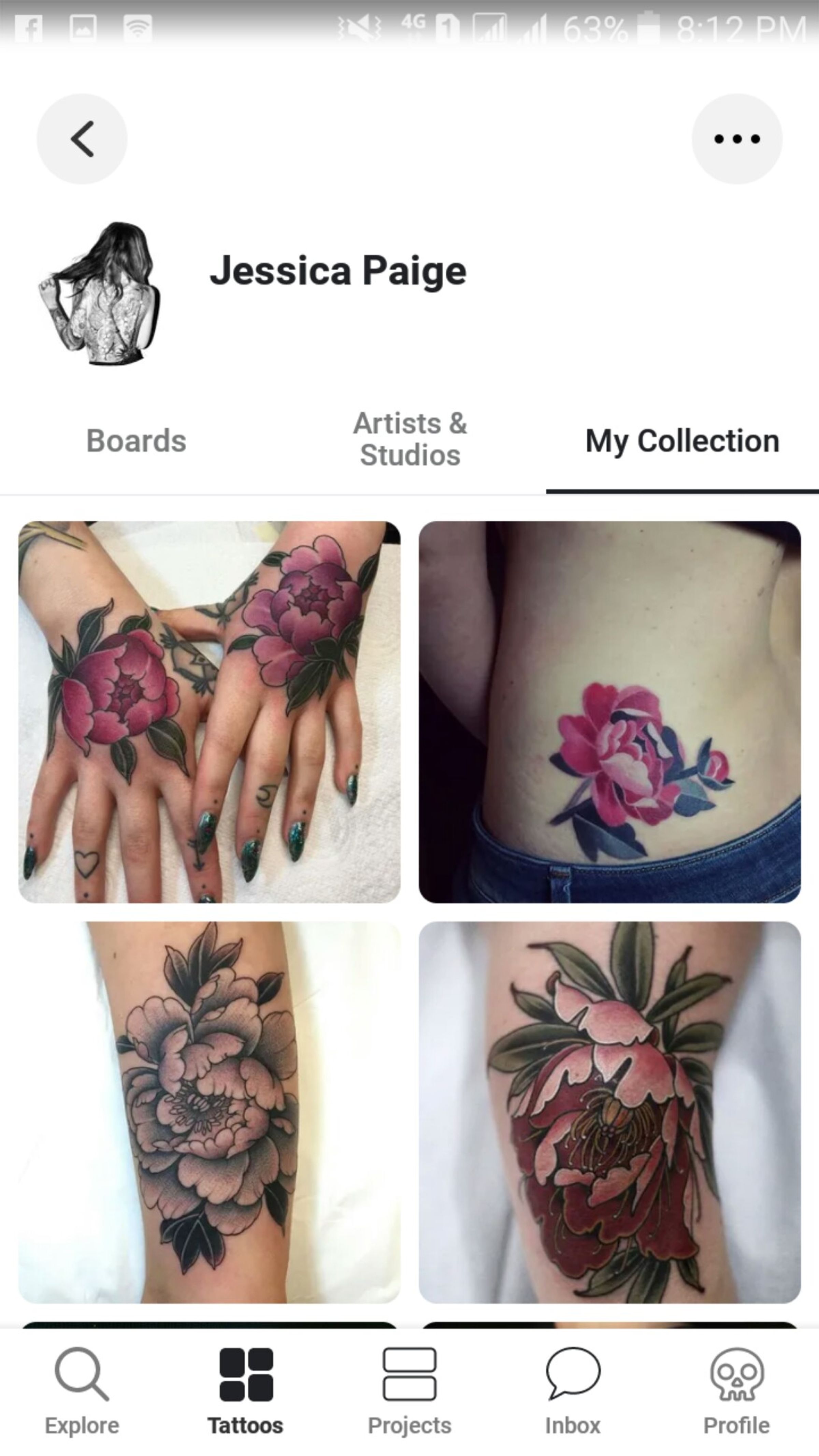Switch to the Boards tab
Screen dimensions: 819x1456
click(x=136, y=441)
